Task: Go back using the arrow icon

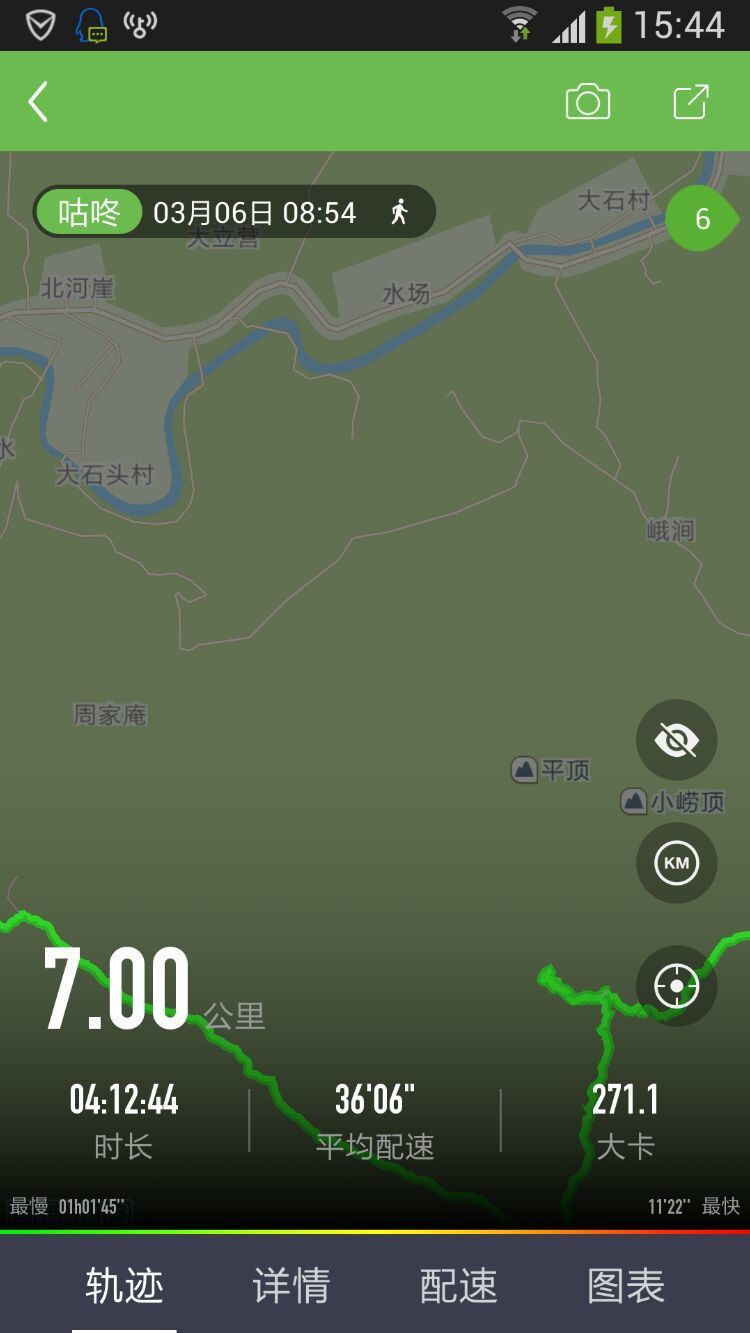Action: tap(38, 102)
